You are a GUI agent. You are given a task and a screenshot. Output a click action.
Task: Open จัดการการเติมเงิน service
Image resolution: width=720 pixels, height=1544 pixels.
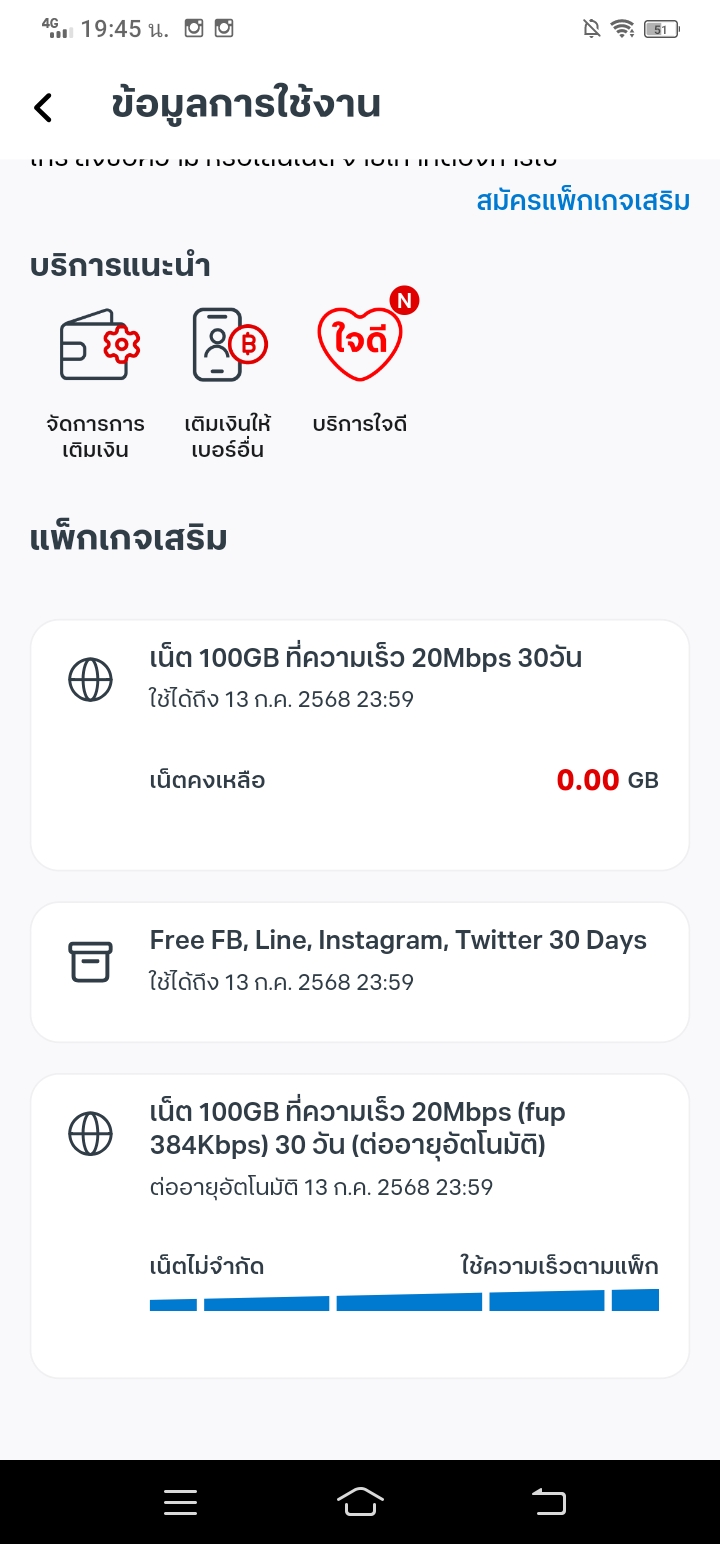point(95,383)
